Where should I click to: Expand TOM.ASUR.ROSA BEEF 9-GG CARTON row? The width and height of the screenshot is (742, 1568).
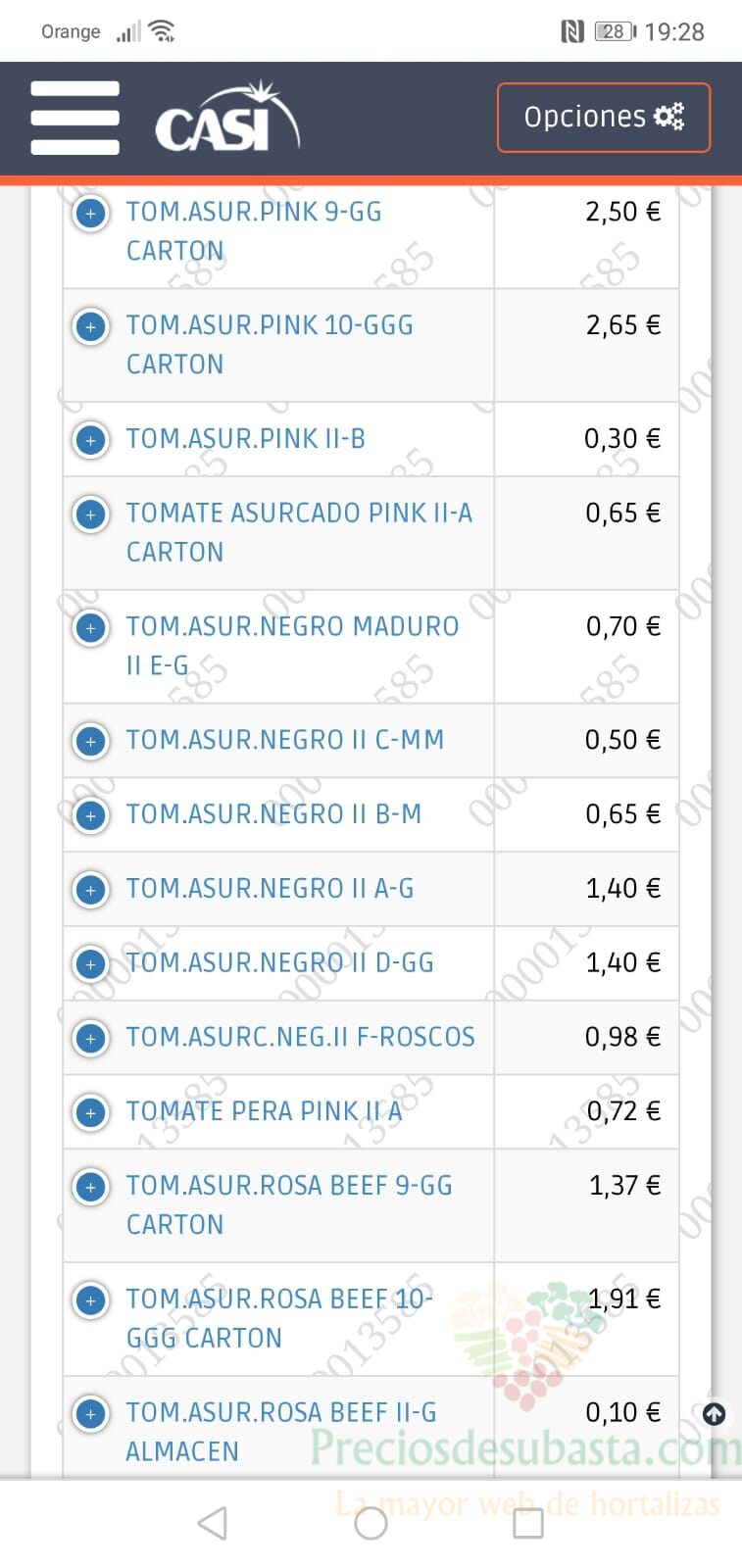click(91, 1188)
